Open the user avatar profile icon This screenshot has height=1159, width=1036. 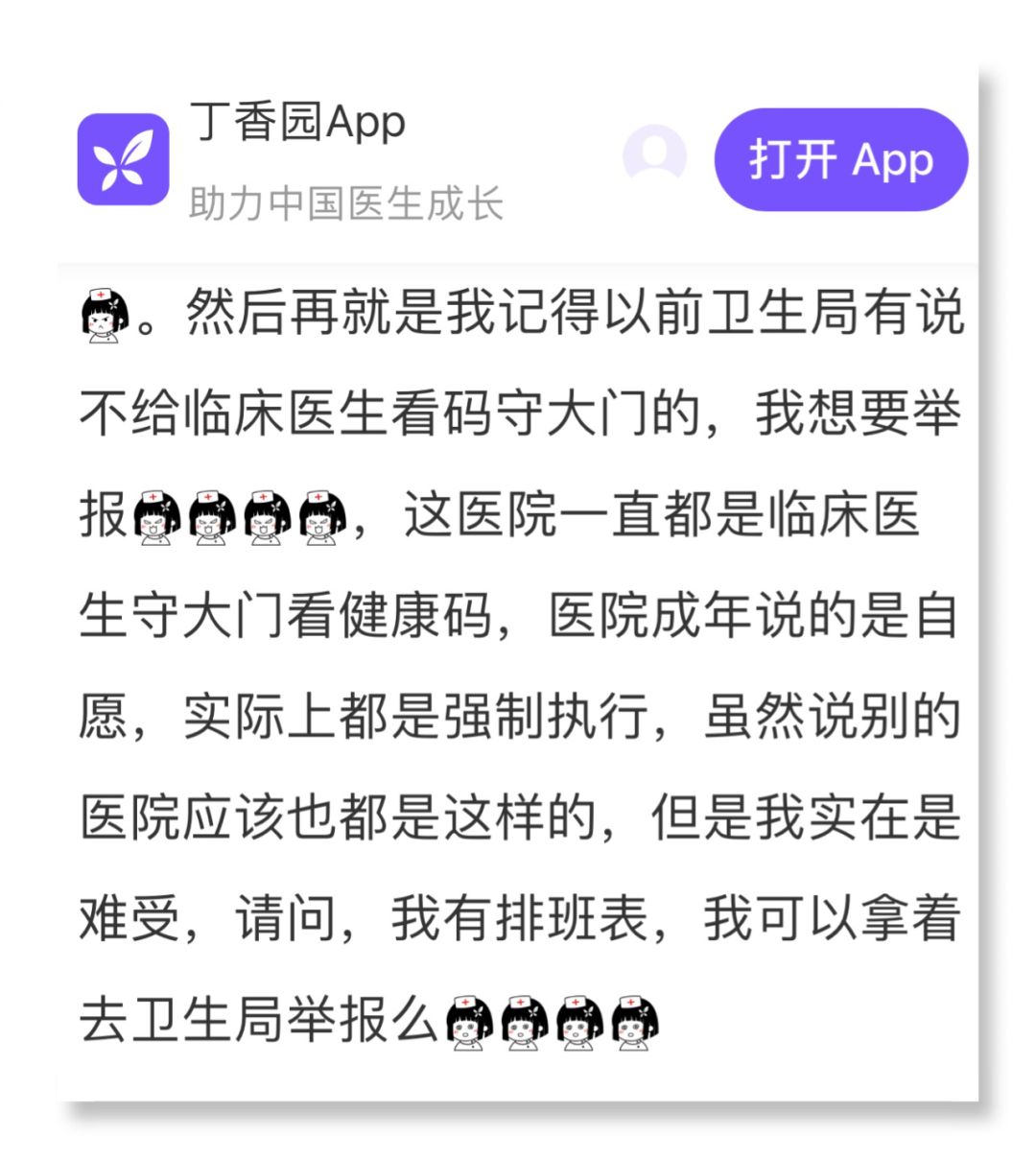654,155
